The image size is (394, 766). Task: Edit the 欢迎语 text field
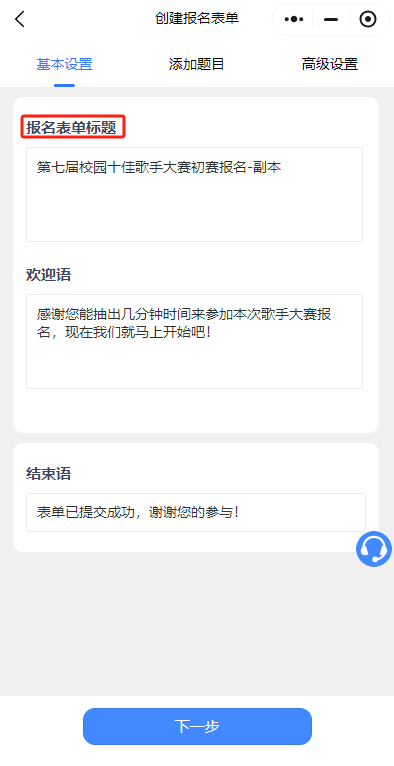pos(194,341)
